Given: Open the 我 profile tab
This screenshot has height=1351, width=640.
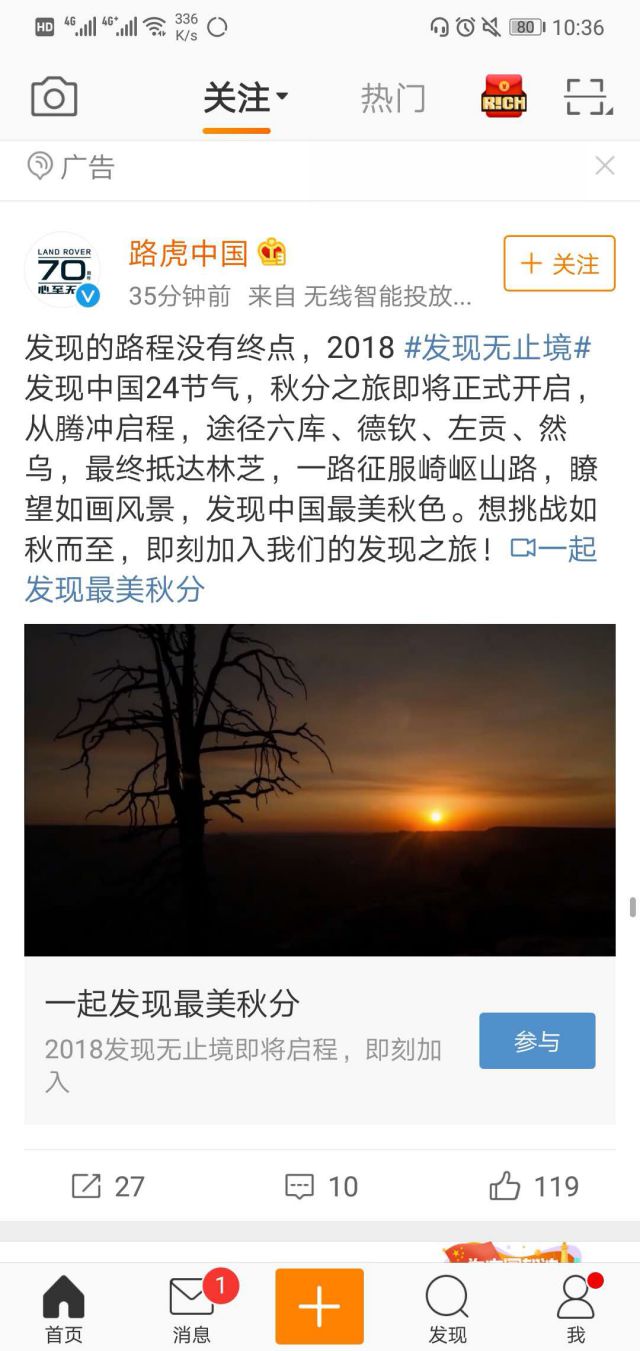Looking at the screenshot, I should pyautogui.click(x=575, y=1308).
